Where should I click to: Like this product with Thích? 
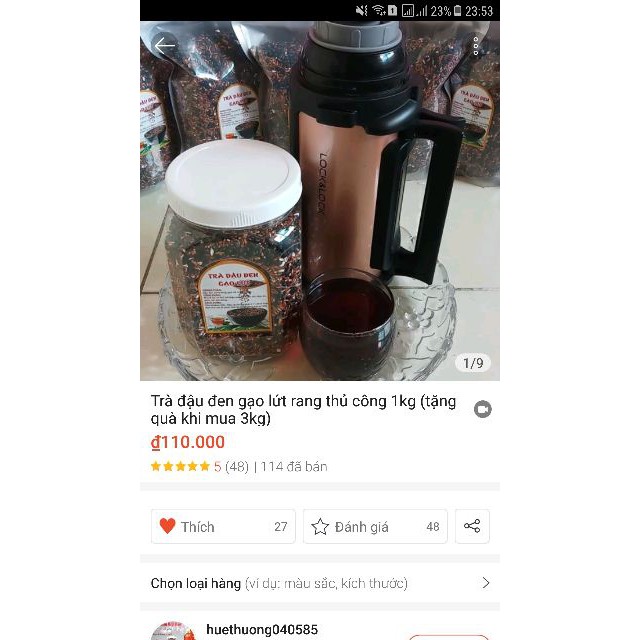(223, 527)
